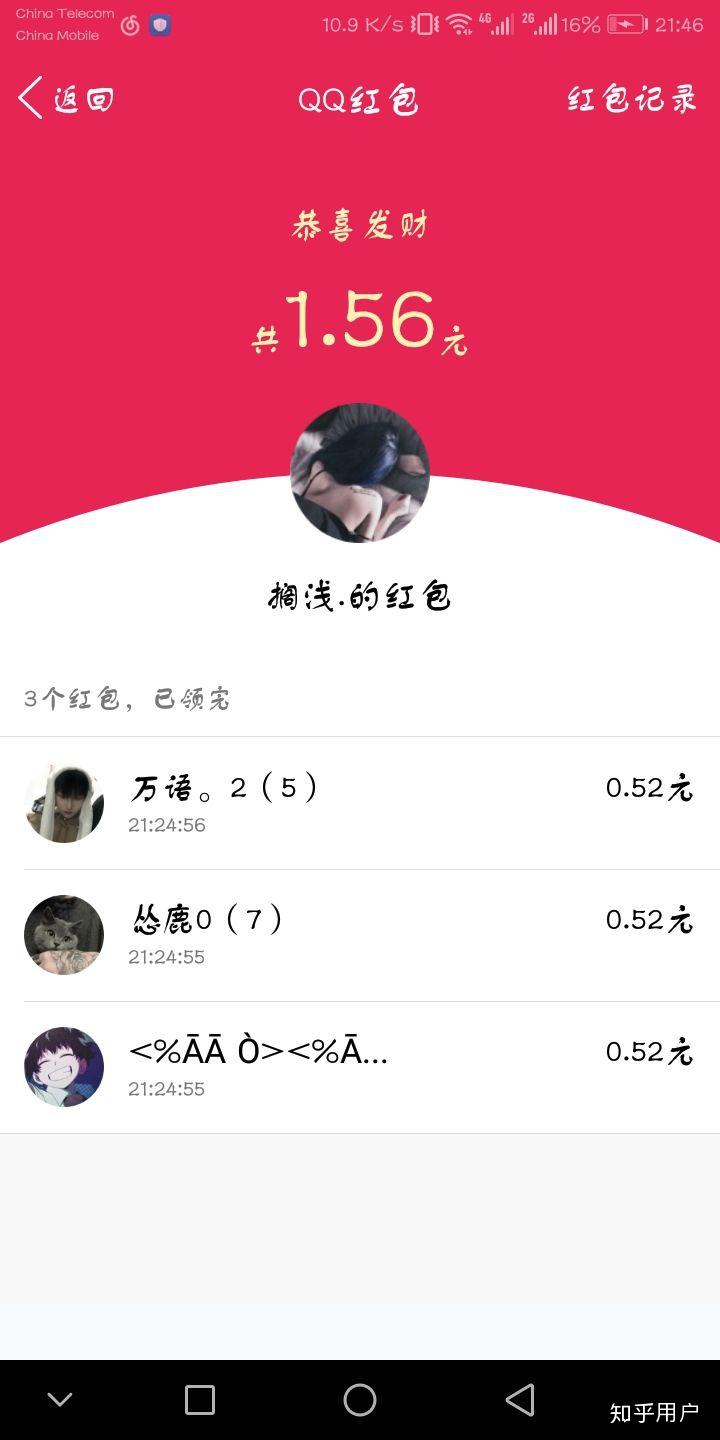Tap the system back navigation button
Viewport: 720px width, 1440px height.
pos(520,1400)
